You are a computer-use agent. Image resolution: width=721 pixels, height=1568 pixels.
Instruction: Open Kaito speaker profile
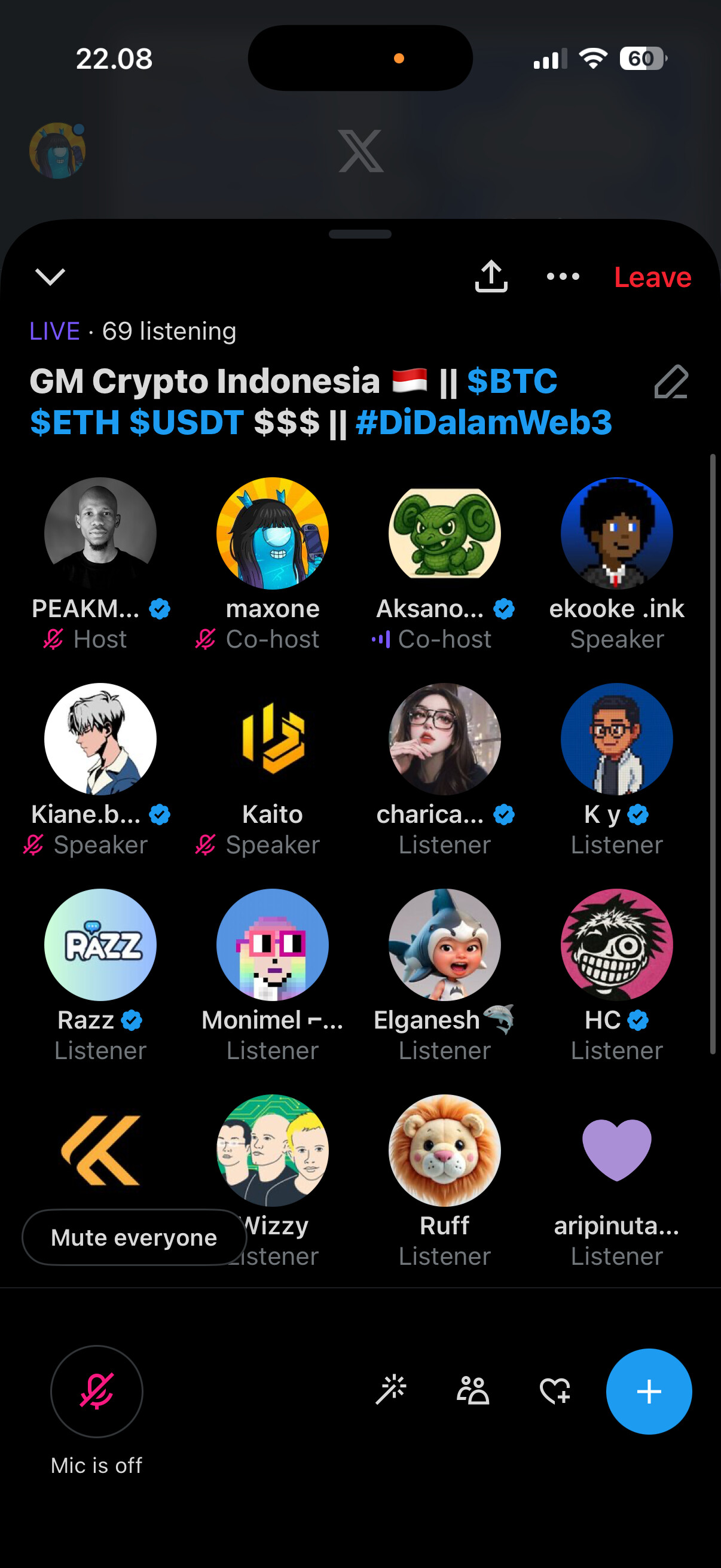[273, 739]
